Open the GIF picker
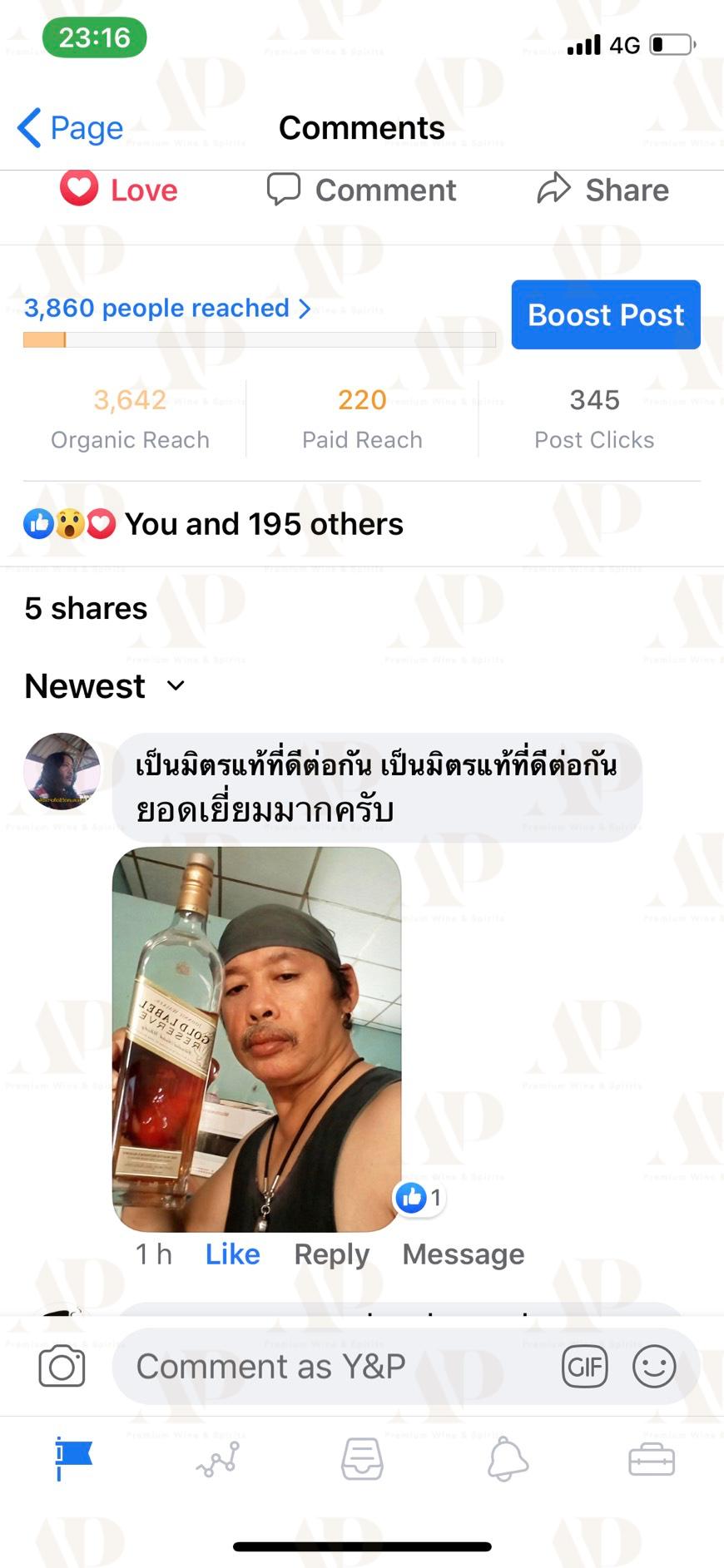 coord(585,1366)
